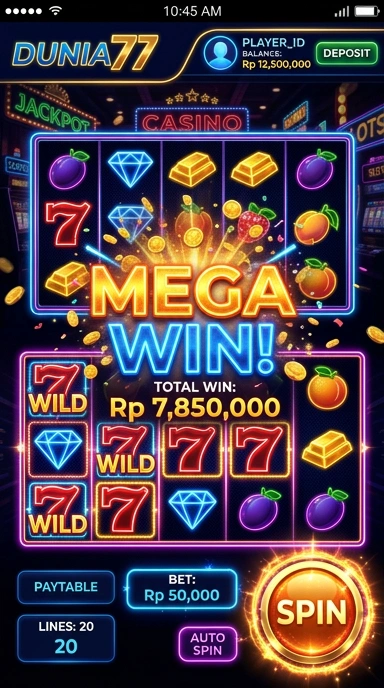Open the player profile avatar
Image resolution: width=384 pixels, height=688 pixels.
[220, 53]
